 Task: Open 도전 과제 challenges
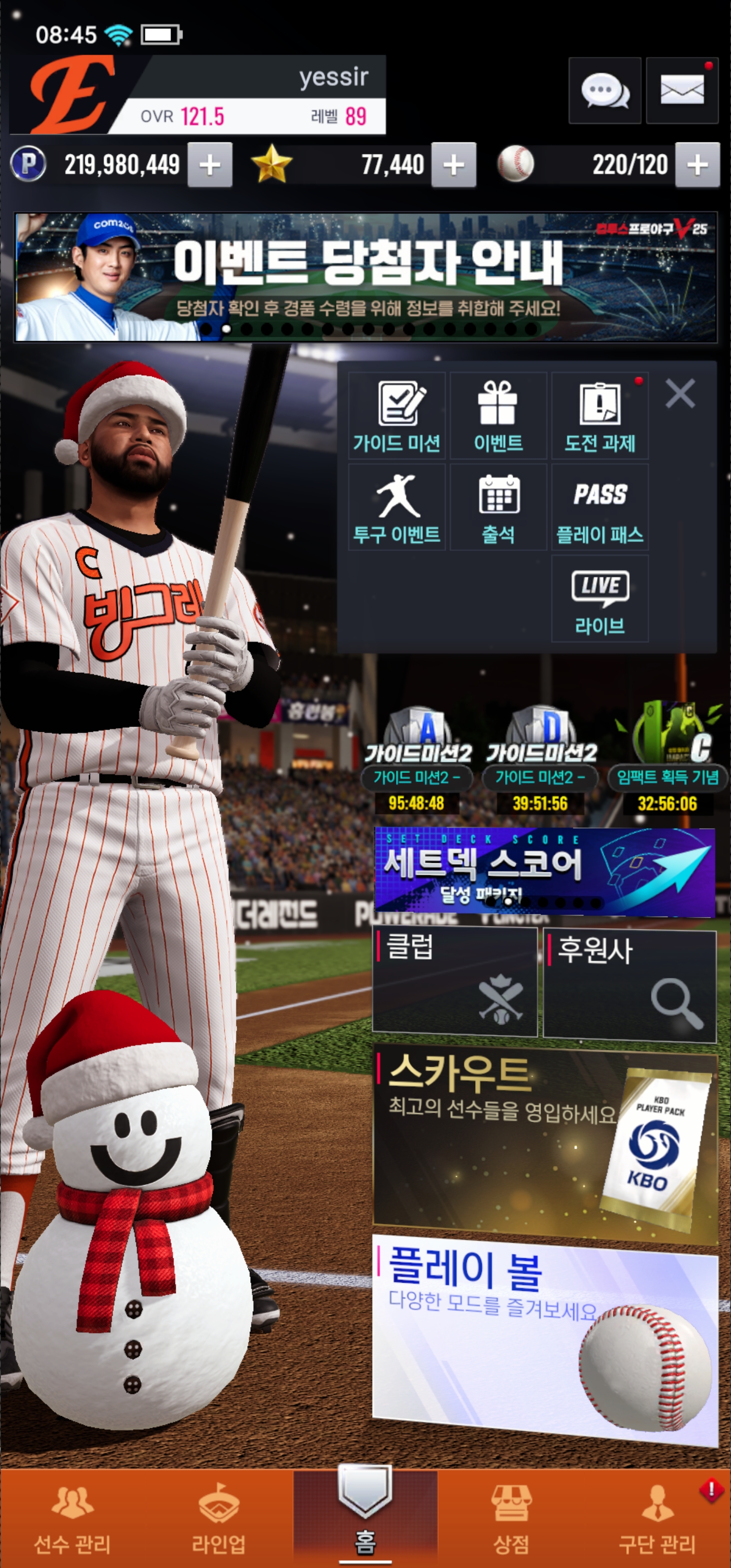coord(600,416)
